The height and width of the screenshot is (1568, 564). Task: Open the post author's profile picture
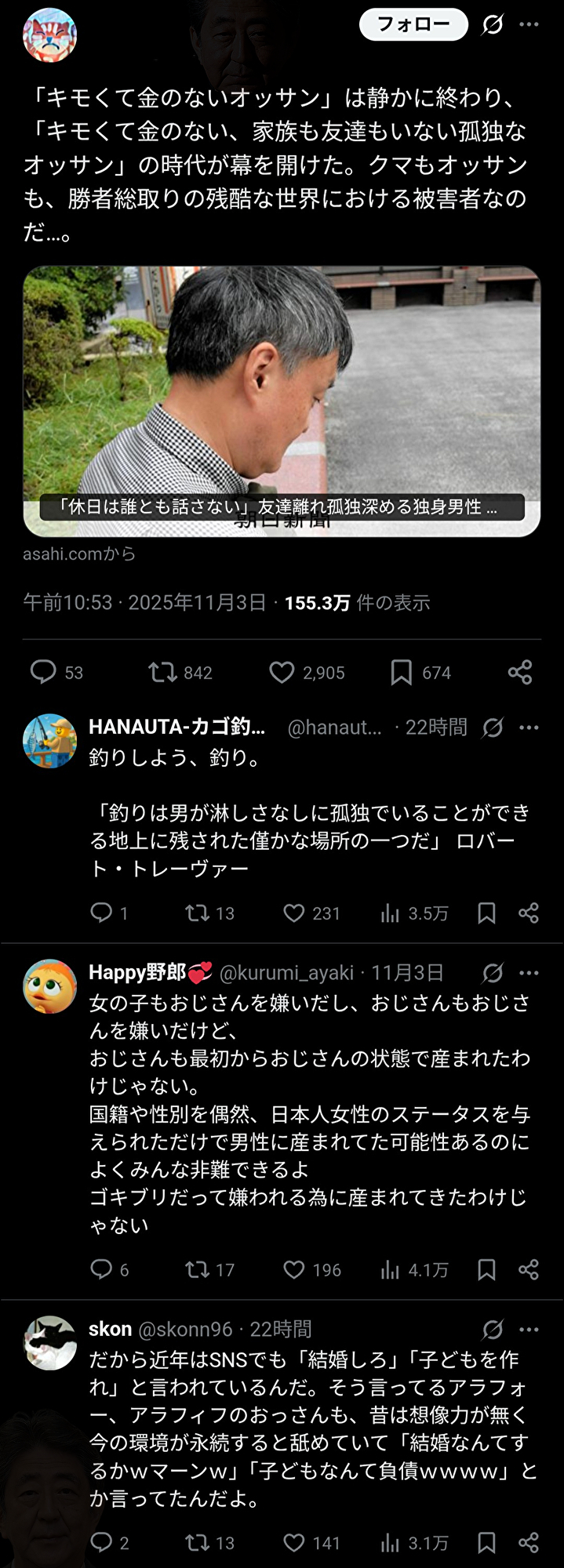click(50, 35)
